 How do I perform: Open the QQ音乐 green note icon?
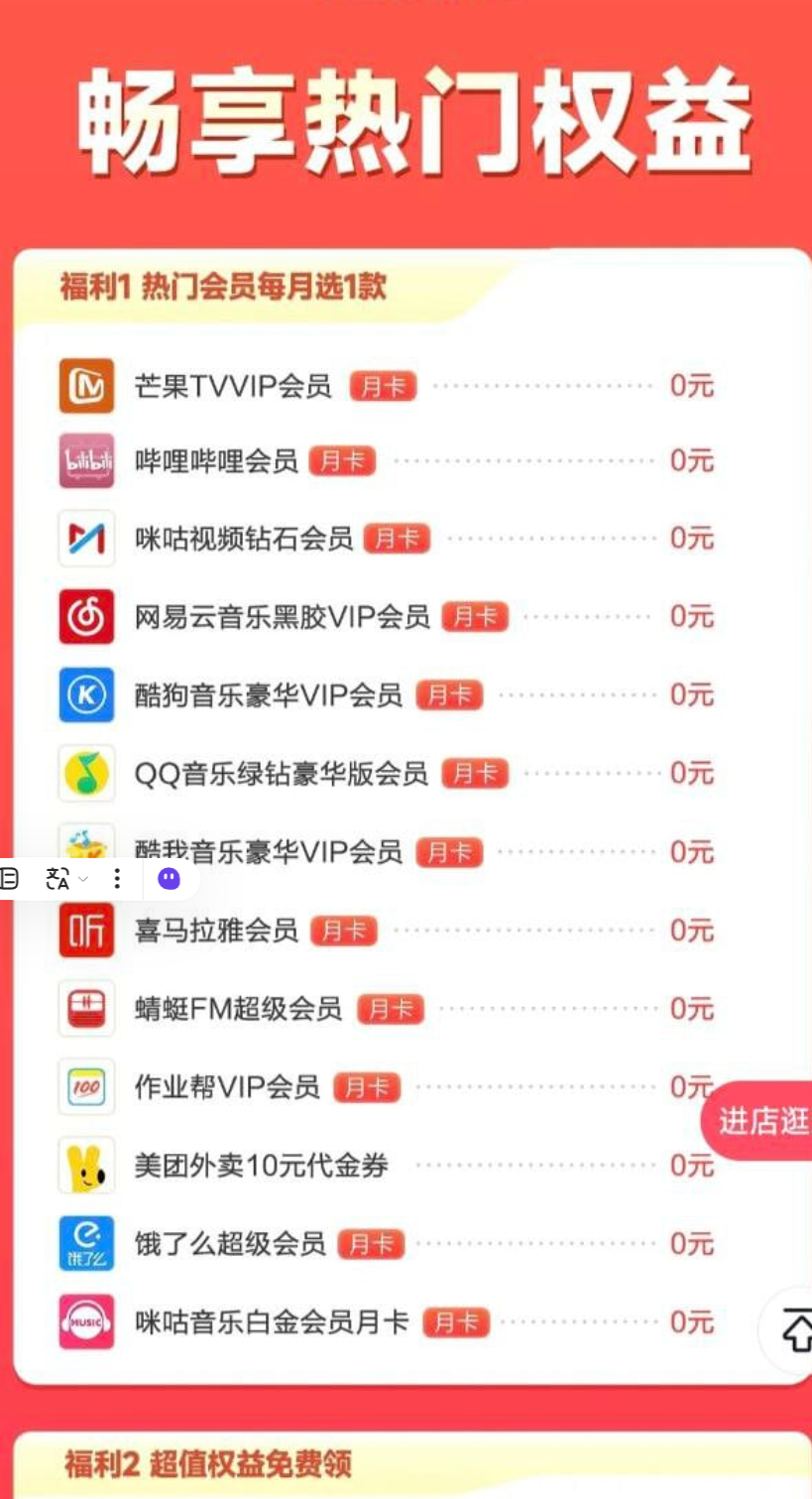pos(86,773)
